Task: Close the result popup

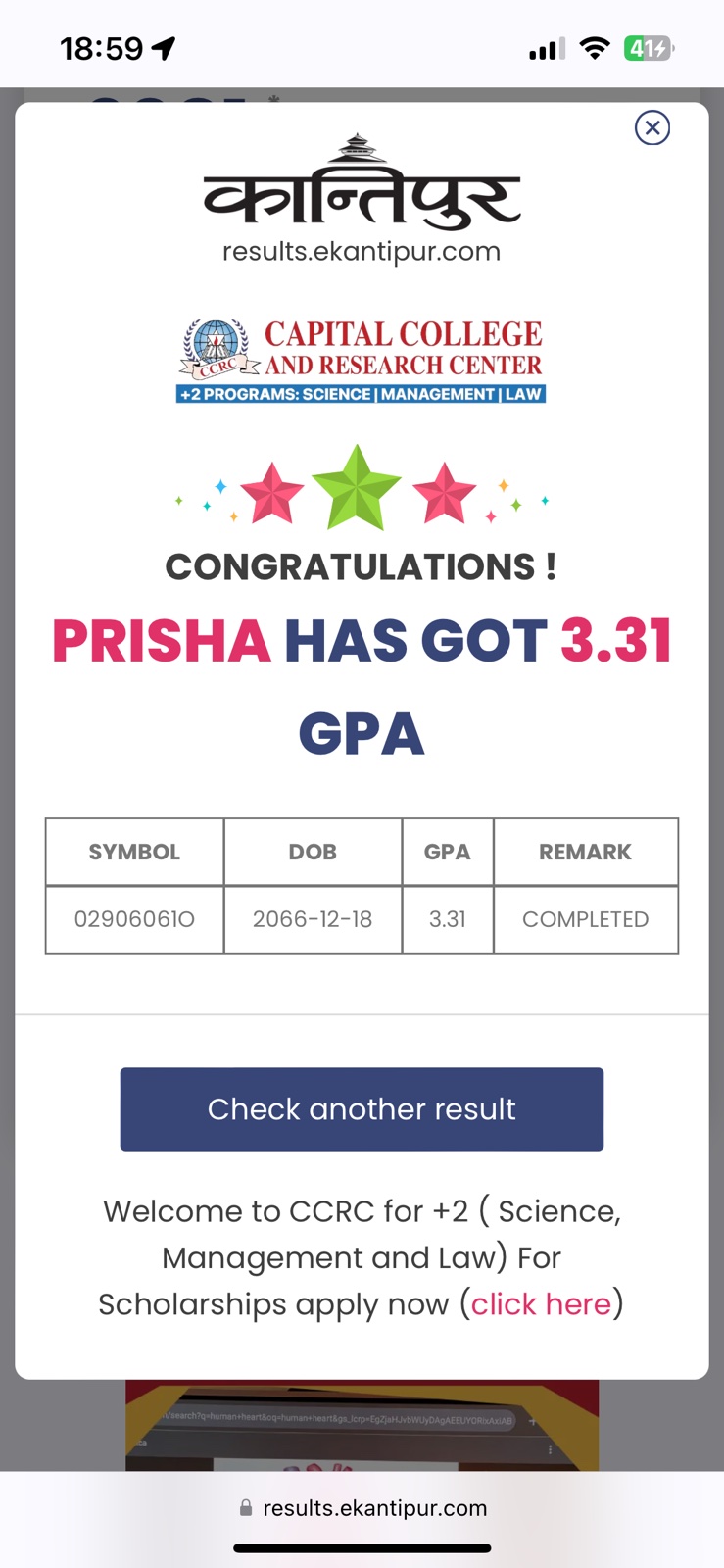Action: [x=652, y=127]
